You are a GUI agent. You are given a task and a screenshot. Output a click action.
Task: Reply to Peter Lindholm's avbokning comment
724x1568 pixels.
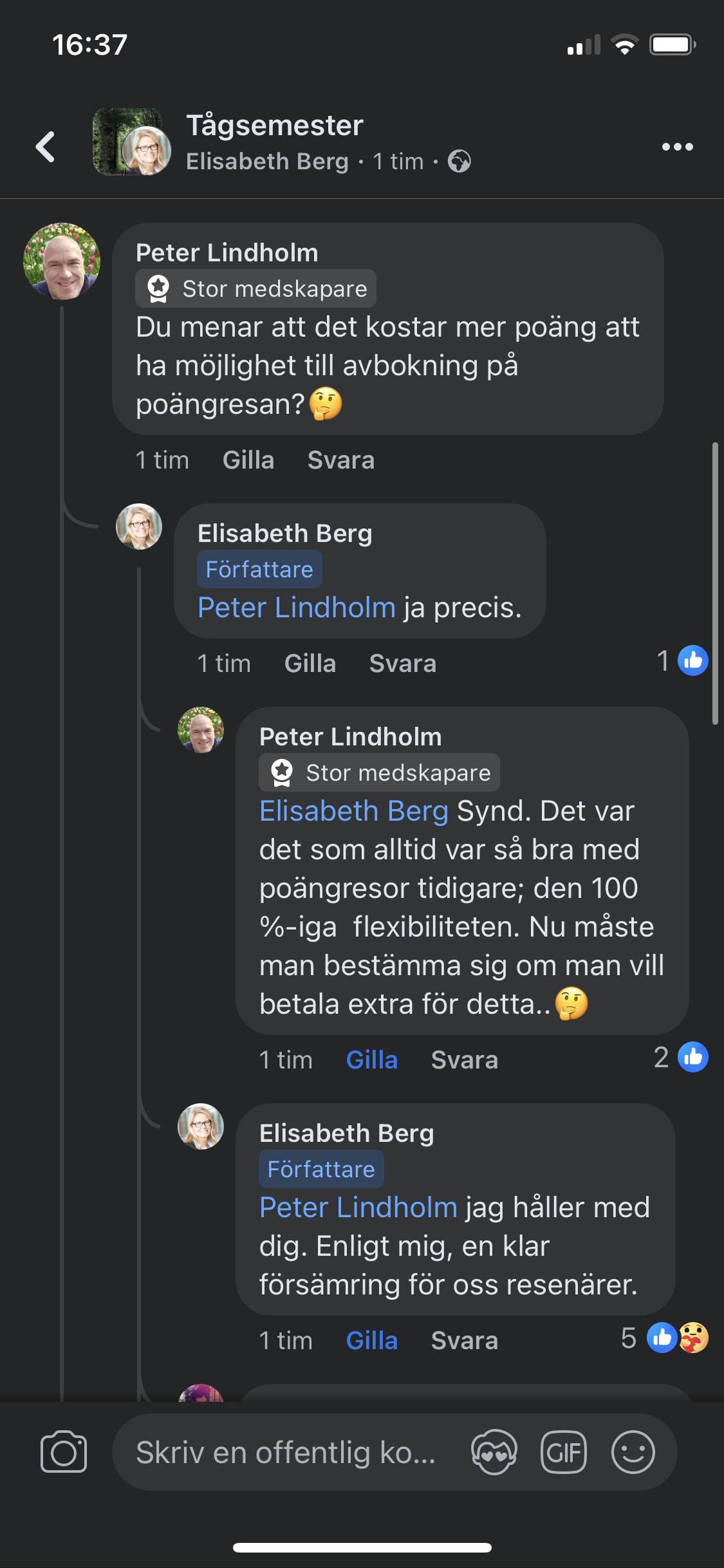(340, 460)
